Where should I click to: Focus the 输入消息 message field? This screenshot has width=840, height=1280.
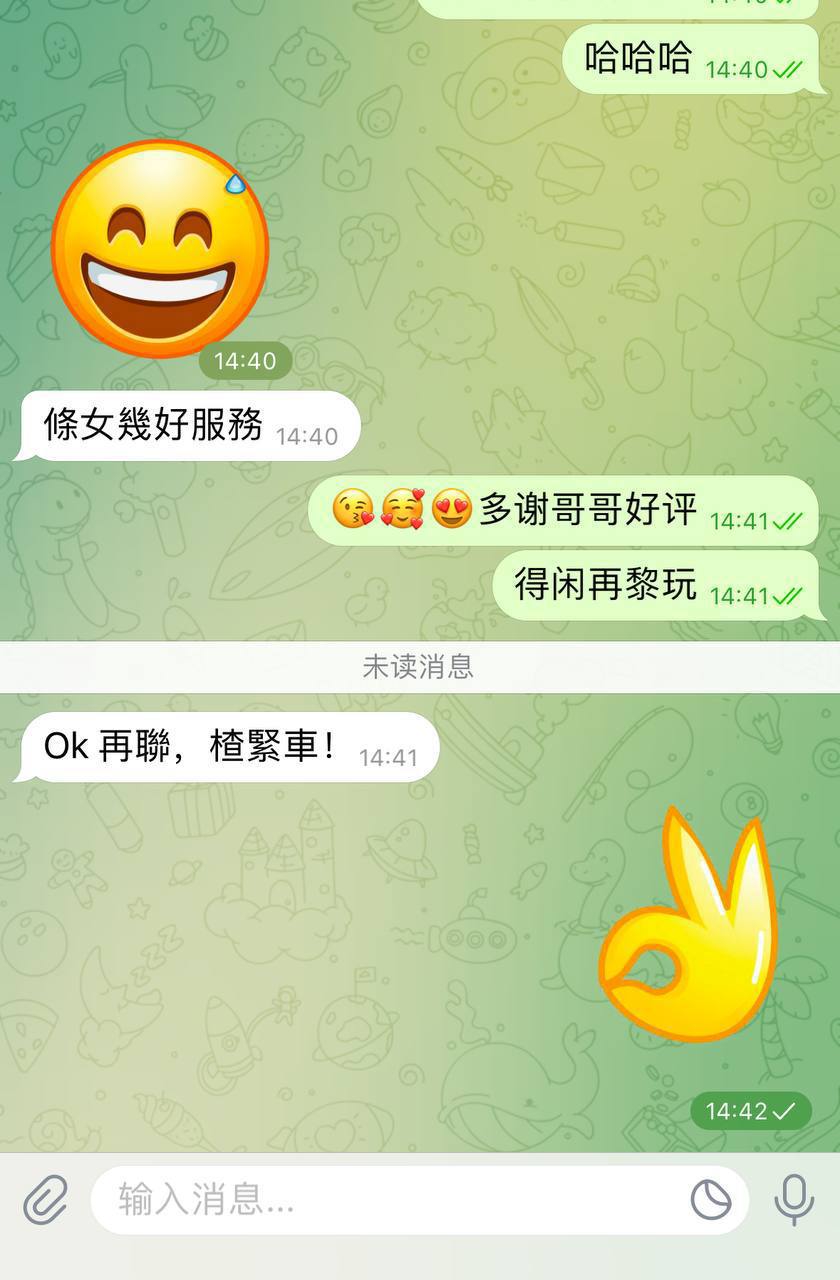click(390, 1199)
